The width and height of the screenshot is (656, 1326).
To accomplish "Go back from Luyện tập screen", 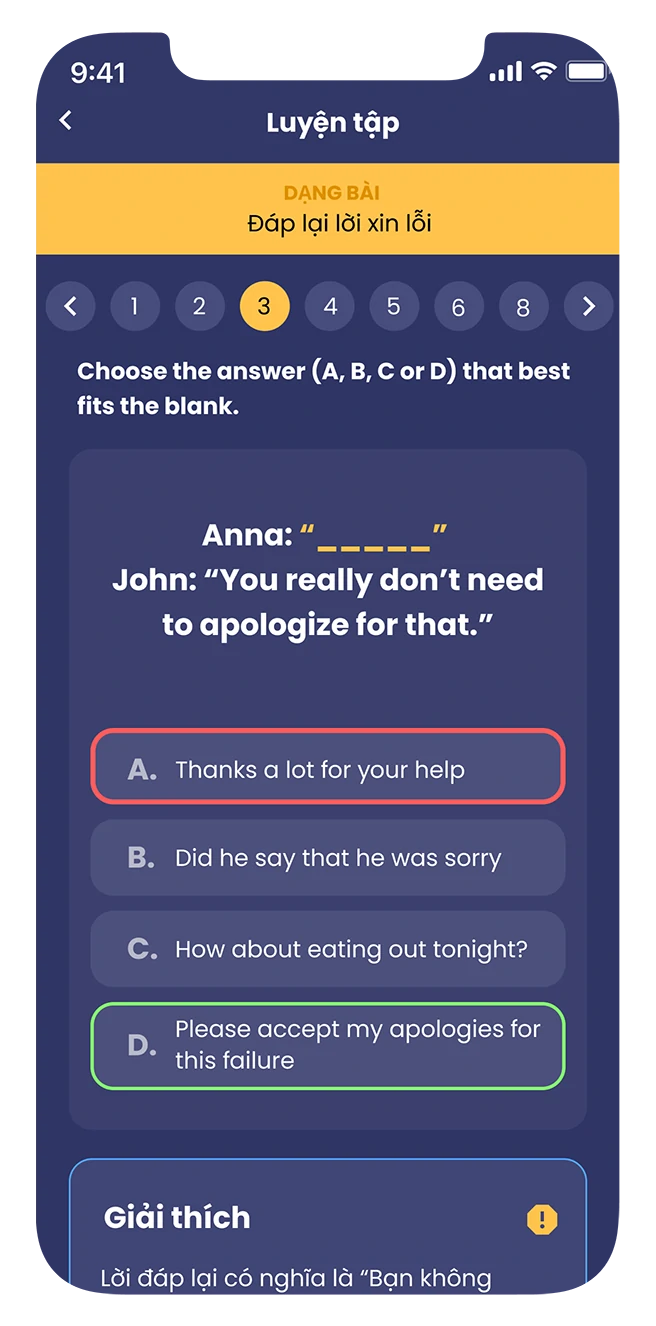I will [x=66, y=121].
